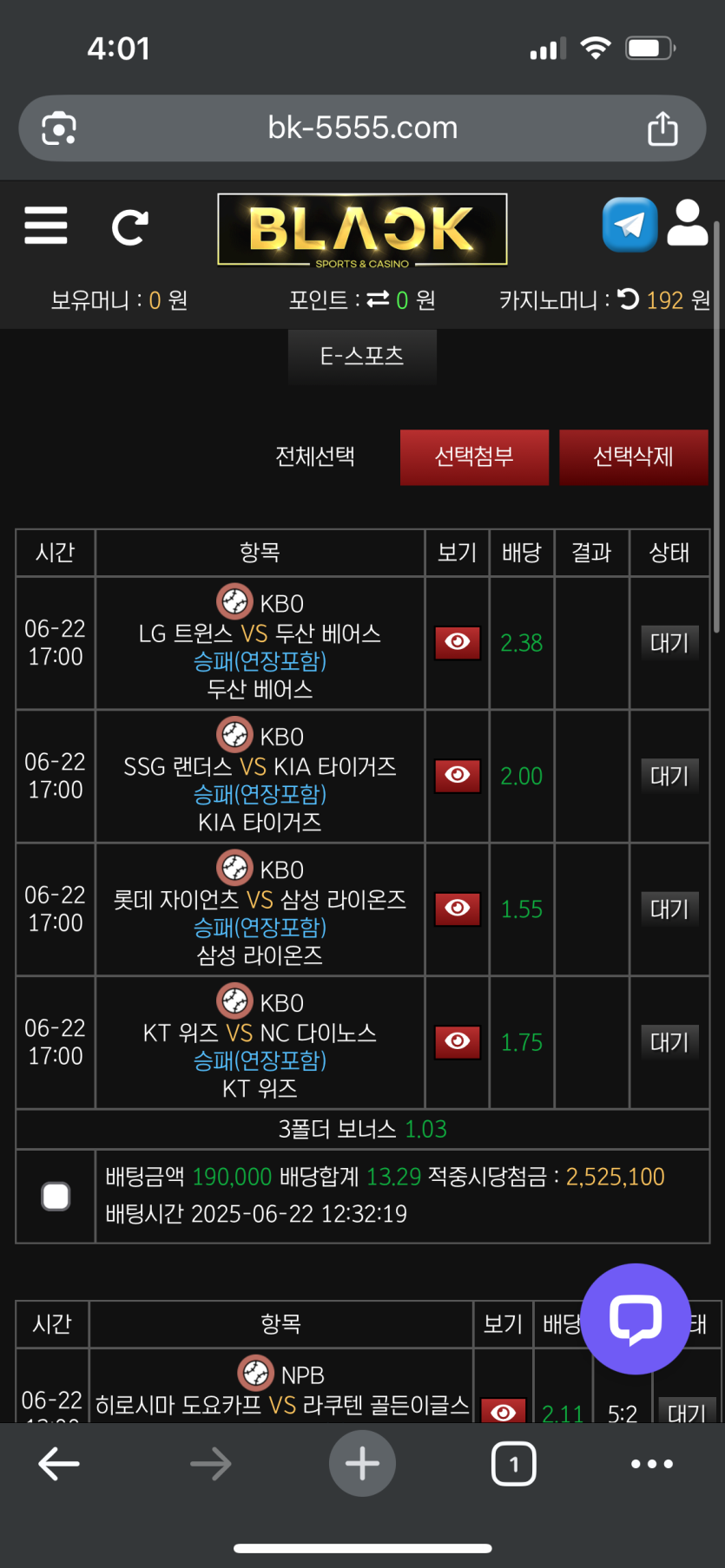
Task: Open the live chat bubble
Action: pos(636,1319)
